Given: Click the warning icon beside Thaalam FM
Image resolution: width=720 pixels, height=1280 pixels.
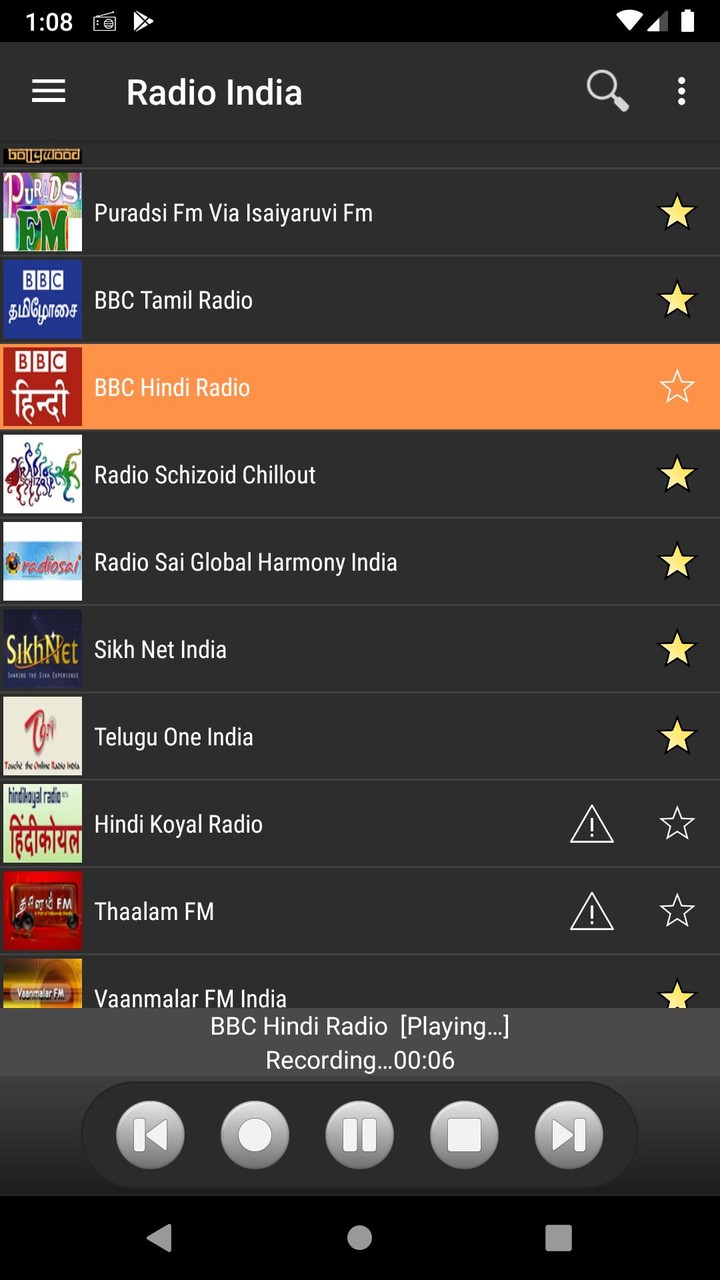Looking at the screenshot, I should coord(591,911).
